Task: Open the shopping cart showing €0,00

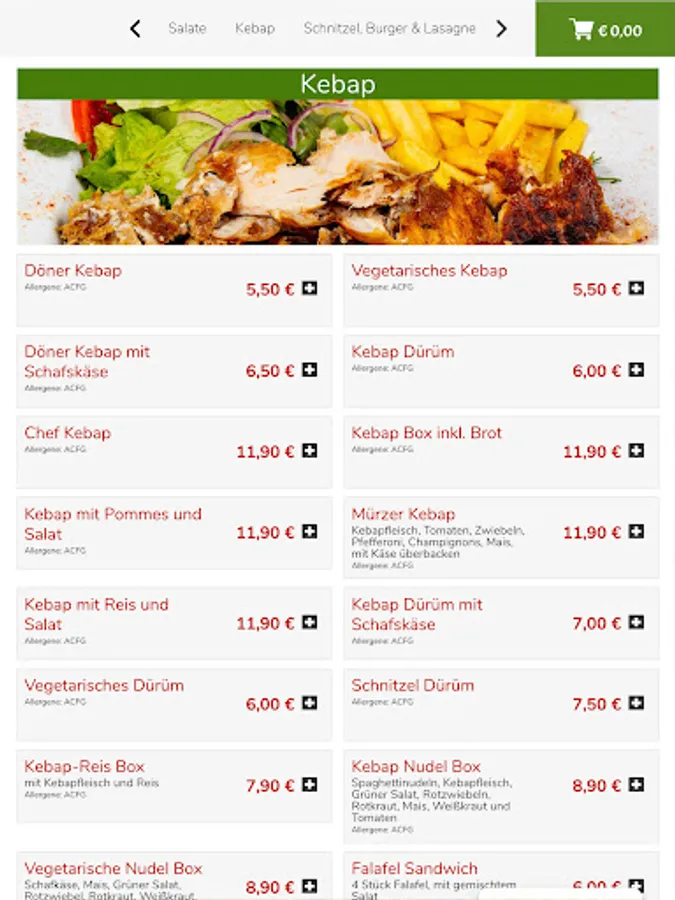Action: click(x=605, y=29)
